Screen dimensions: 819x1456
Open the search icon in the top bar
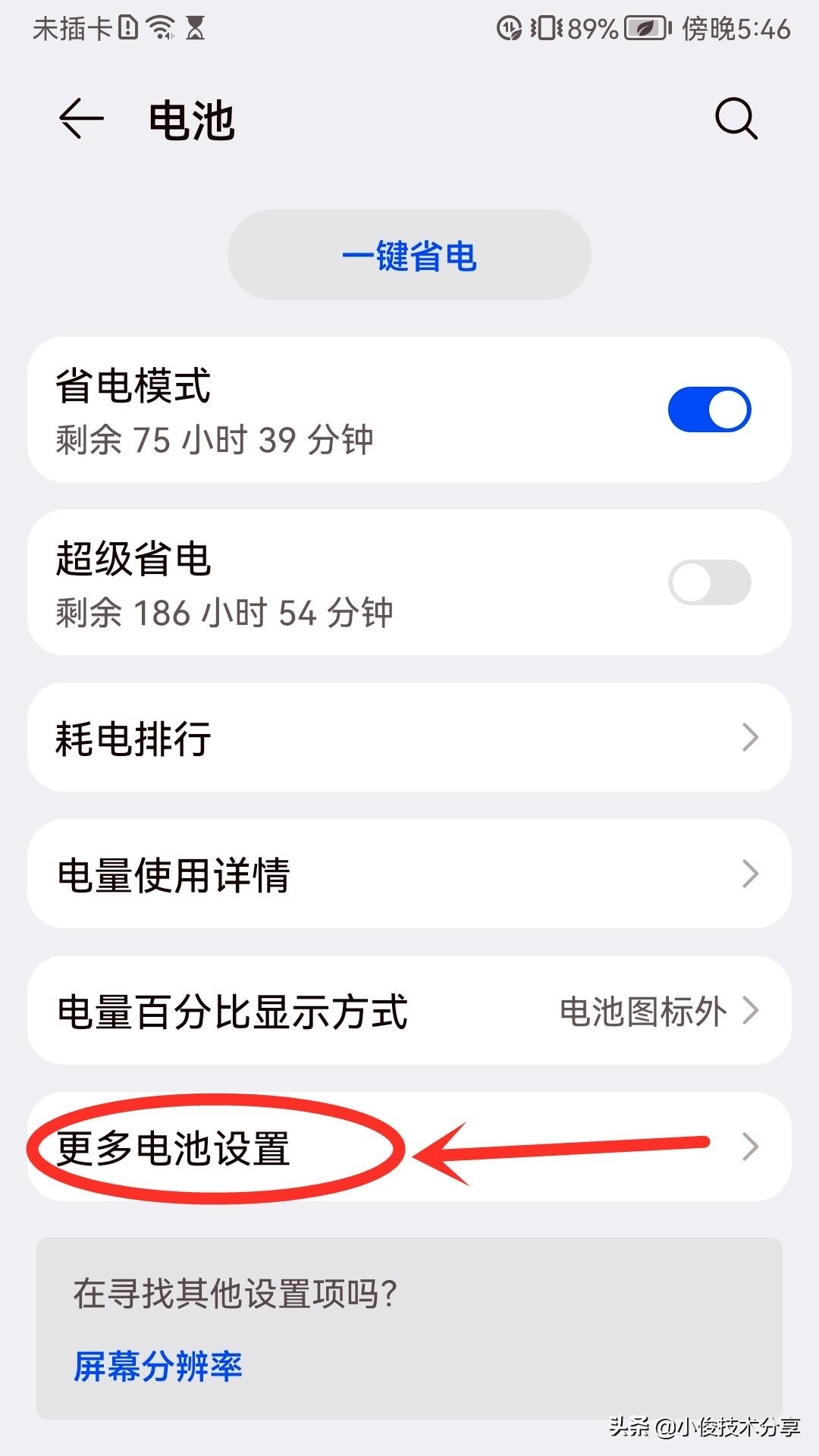[736, 119]
